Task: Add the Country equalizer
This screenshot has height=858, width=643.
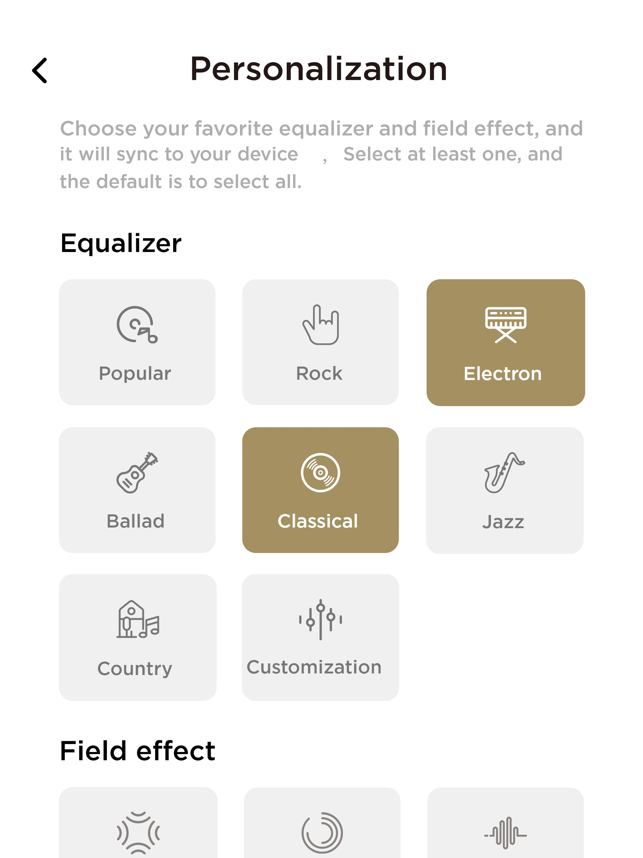Action: pos(137,637)
